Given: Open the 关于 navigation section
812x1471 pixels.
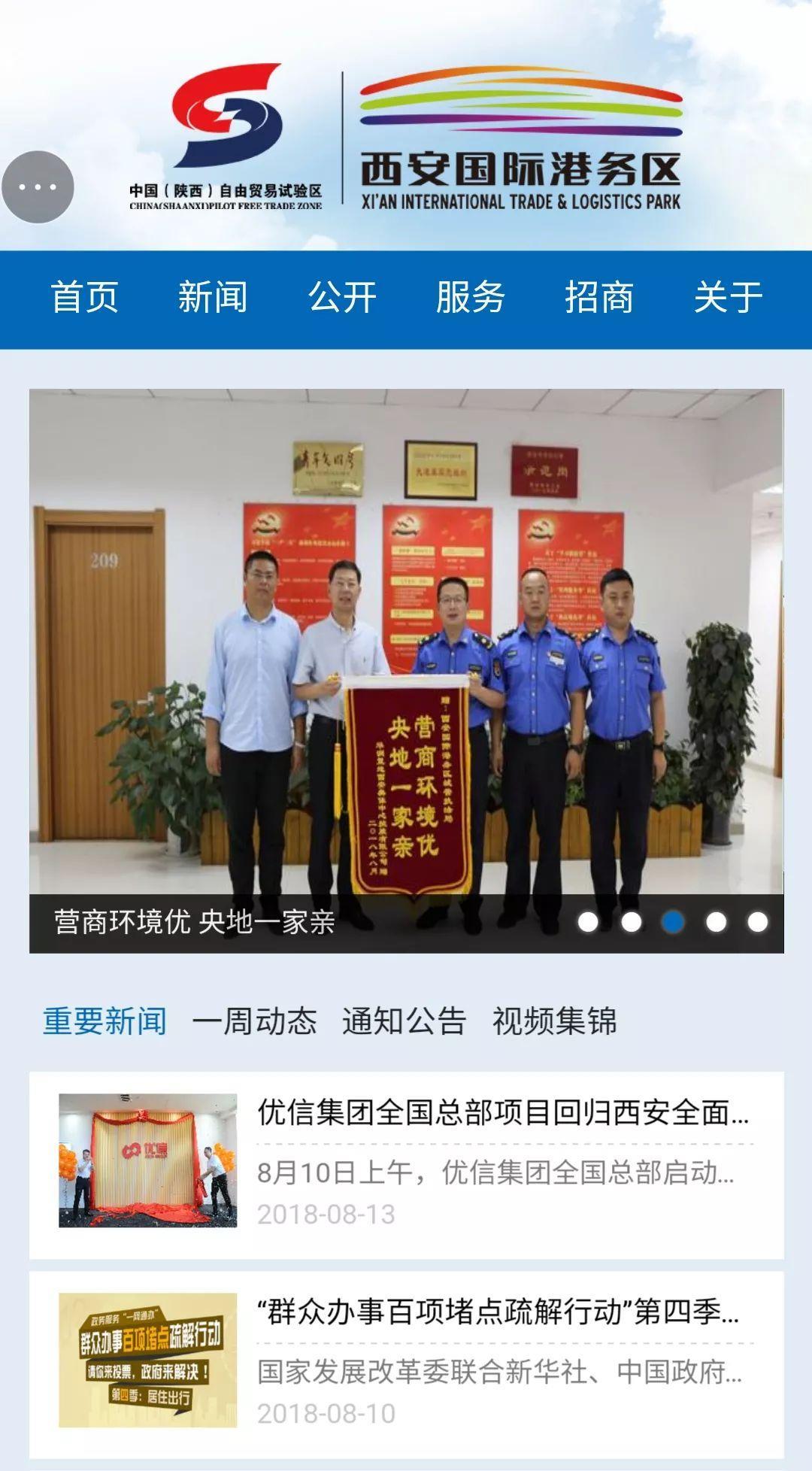Looking at the screenshot, I should tap(728, 297).
